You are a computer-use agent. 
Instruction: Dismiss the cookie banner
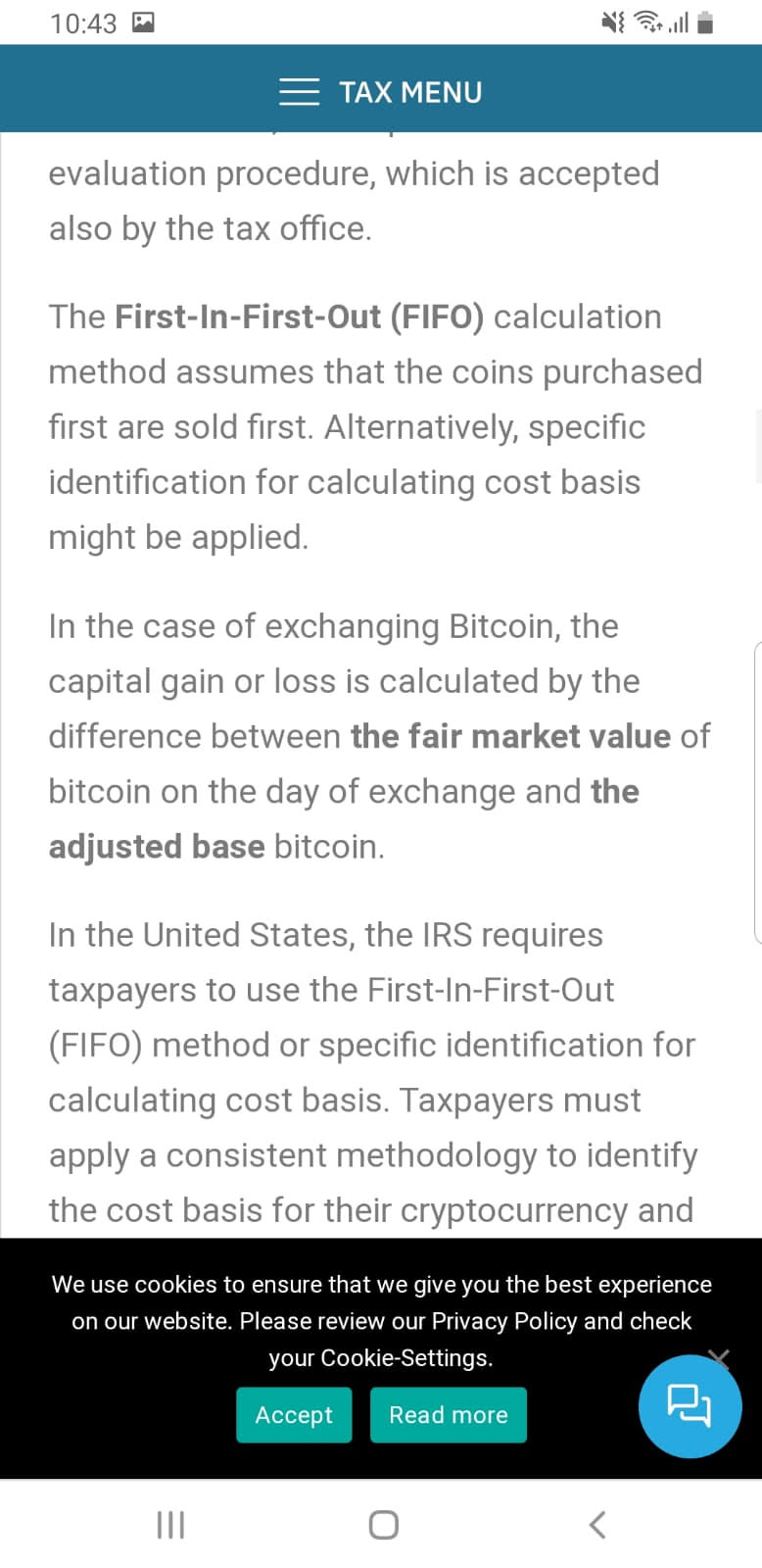coord(721,1356)
